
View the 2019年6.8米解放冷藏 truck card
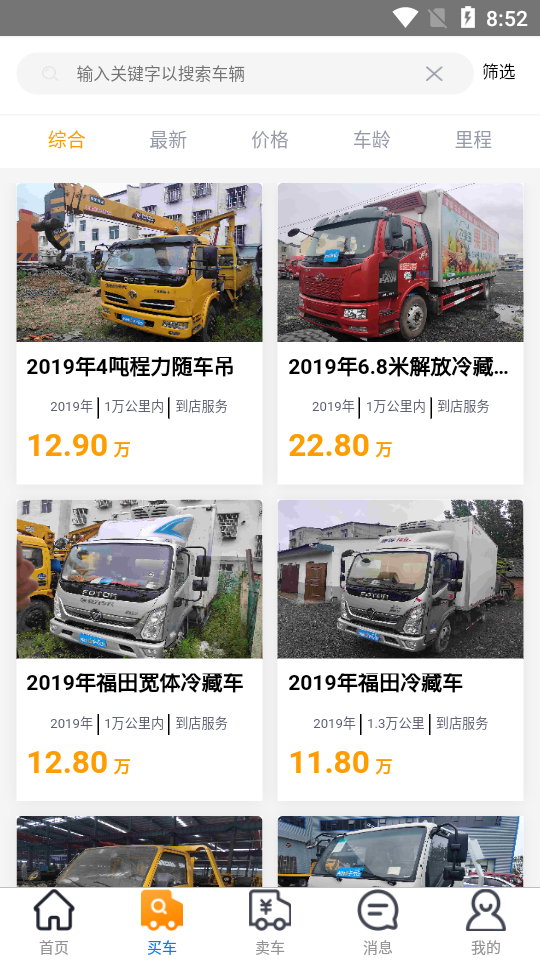coord(400,334)
